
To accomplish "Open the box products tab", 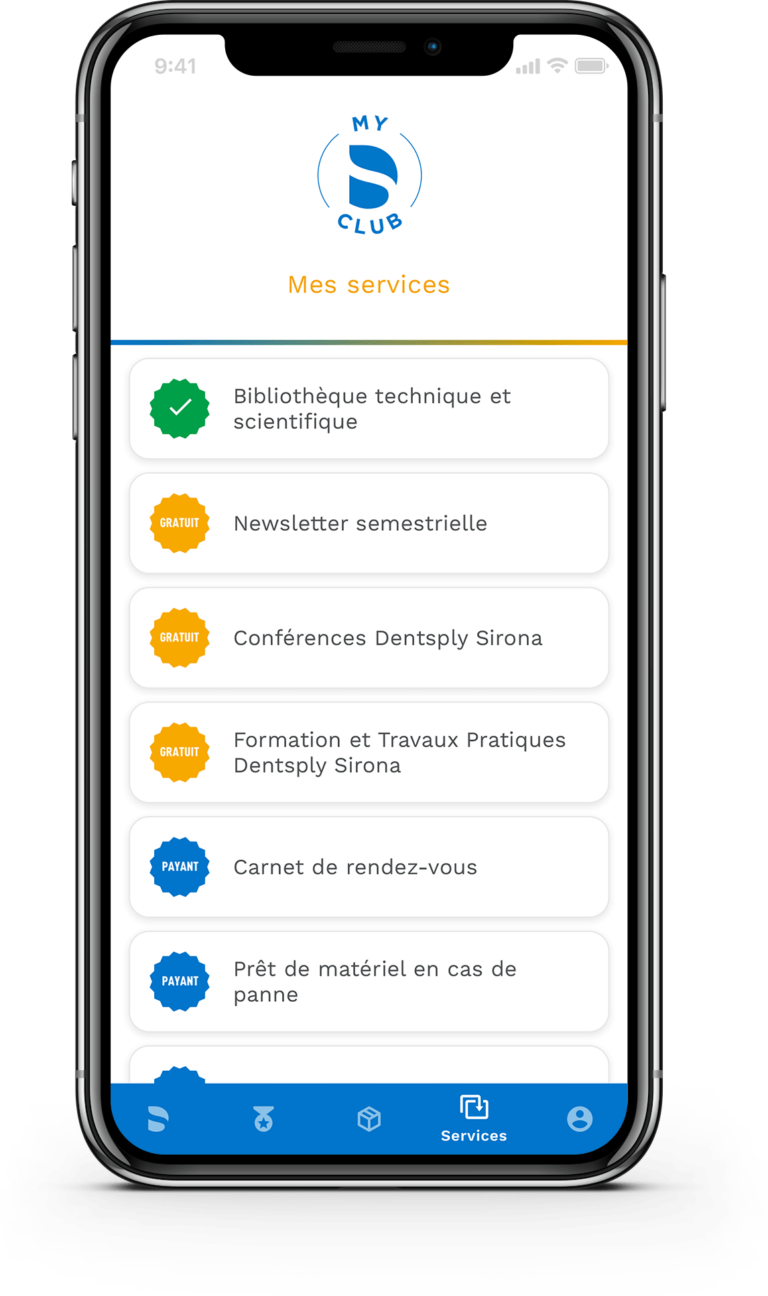I will coord(369,1119).
